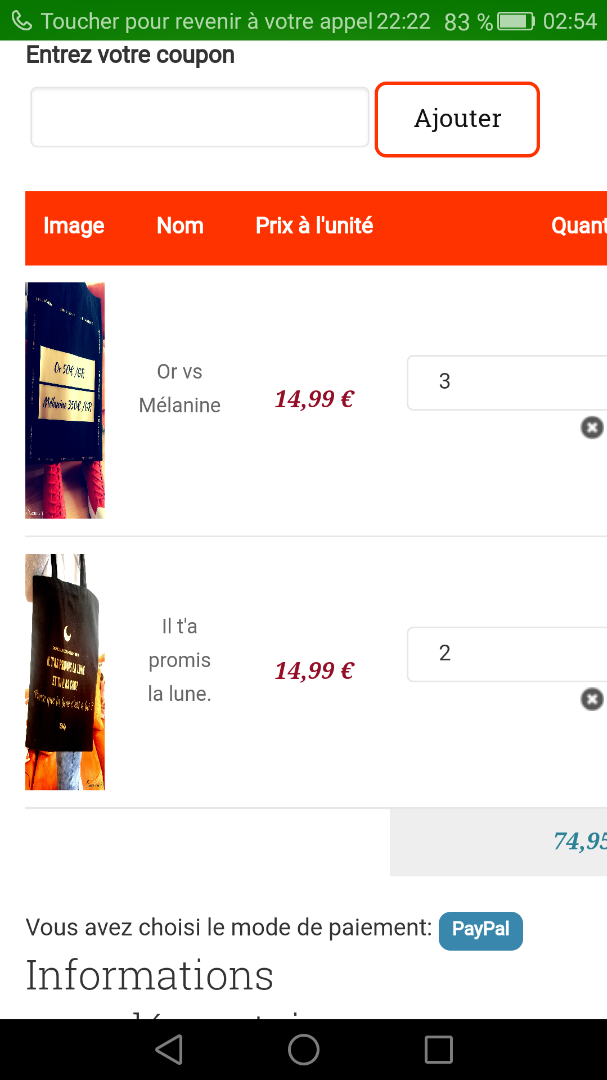Remove Il t'a promis la lune from cart
607x1080 pixels.
592,699
